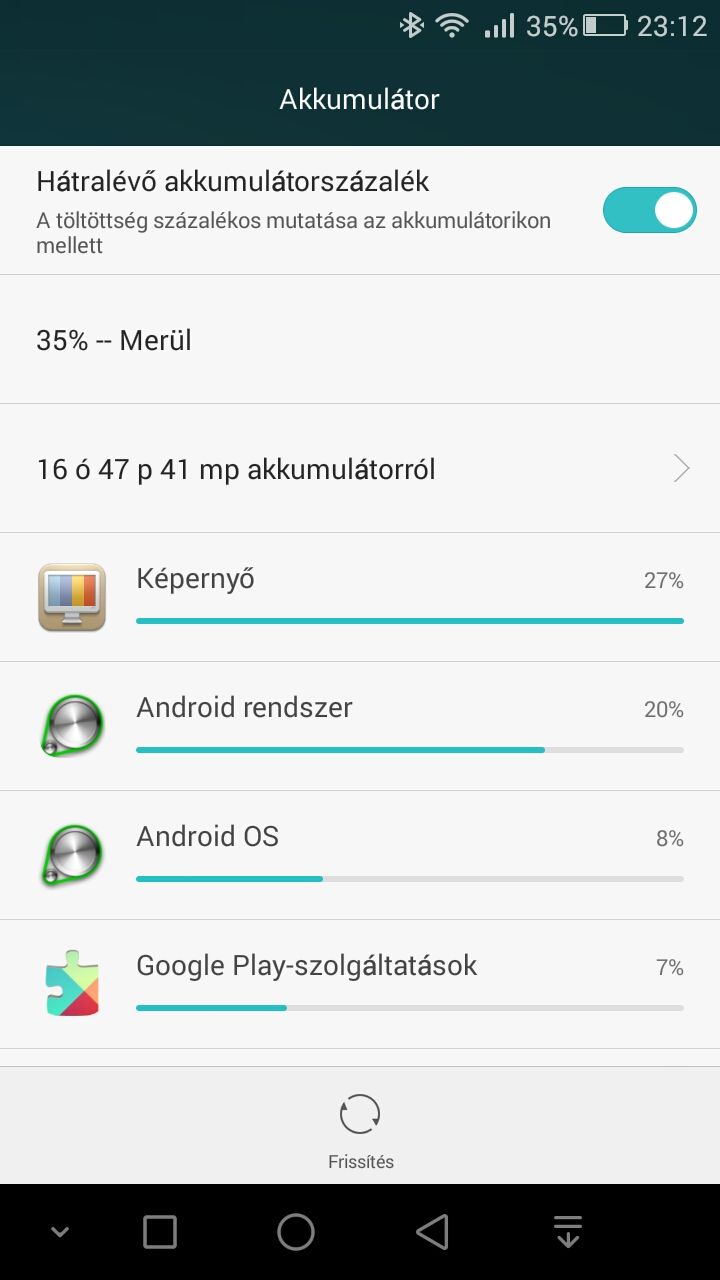
Task: Hide the navigation bar with the down arrow
Action: click(x=60, y=1232)
